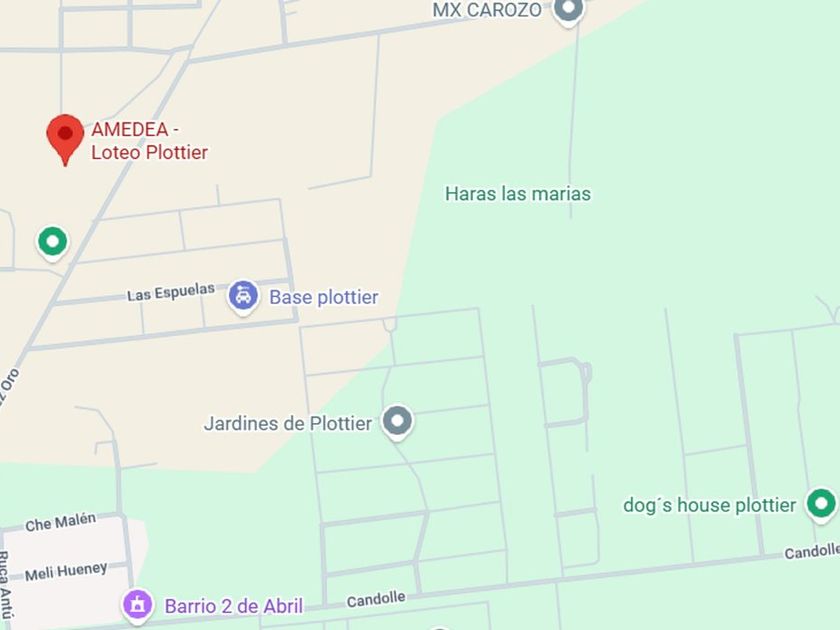Tap the AMEDEA - Loteo Plottier red pin
The image size is (840, 630).
pyautogui.click(x=65, y=137)
